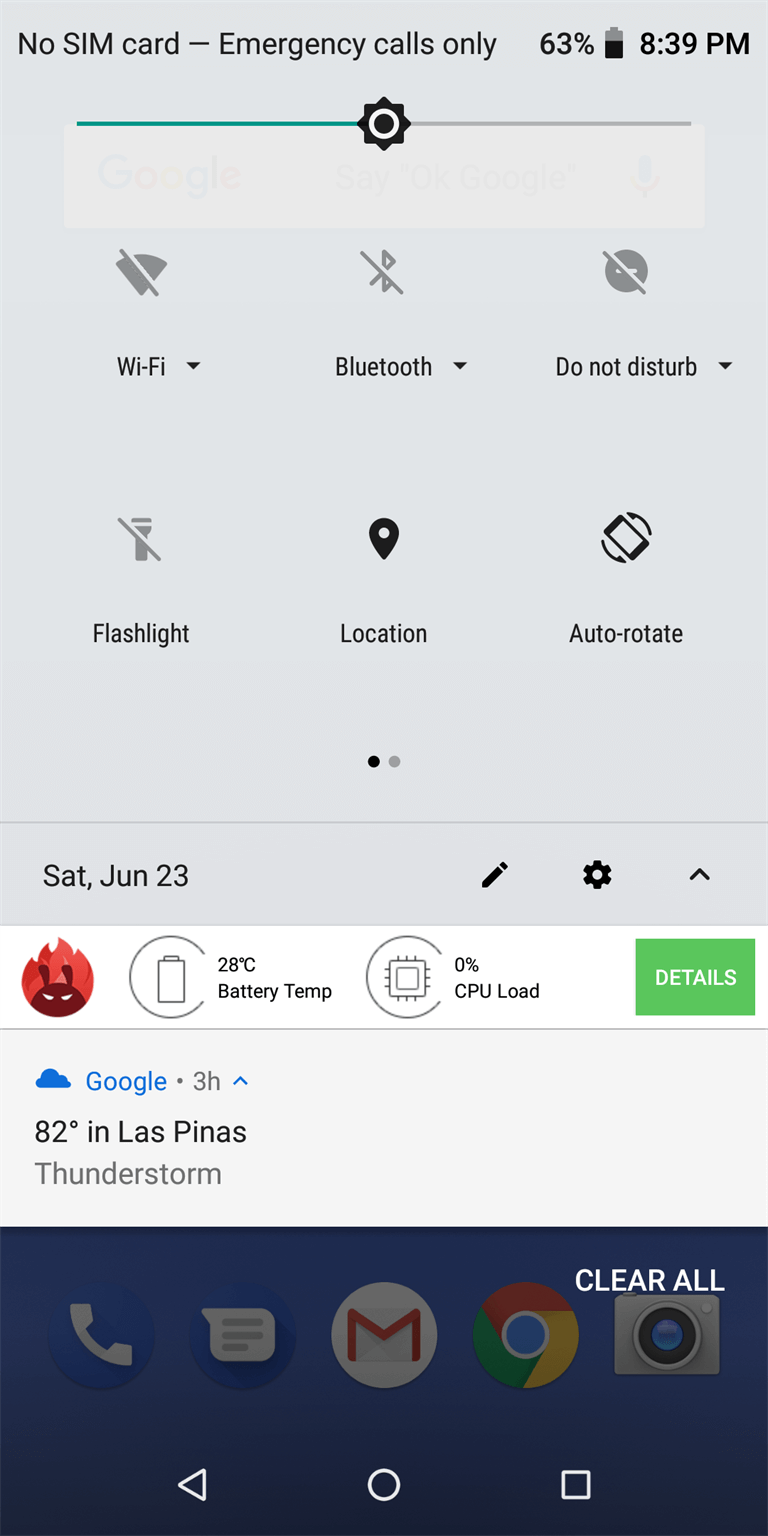Screen dimensions: 768x1536
Task: Tap DETAILS on the AnTuTu notification
Action: [695, 977]
